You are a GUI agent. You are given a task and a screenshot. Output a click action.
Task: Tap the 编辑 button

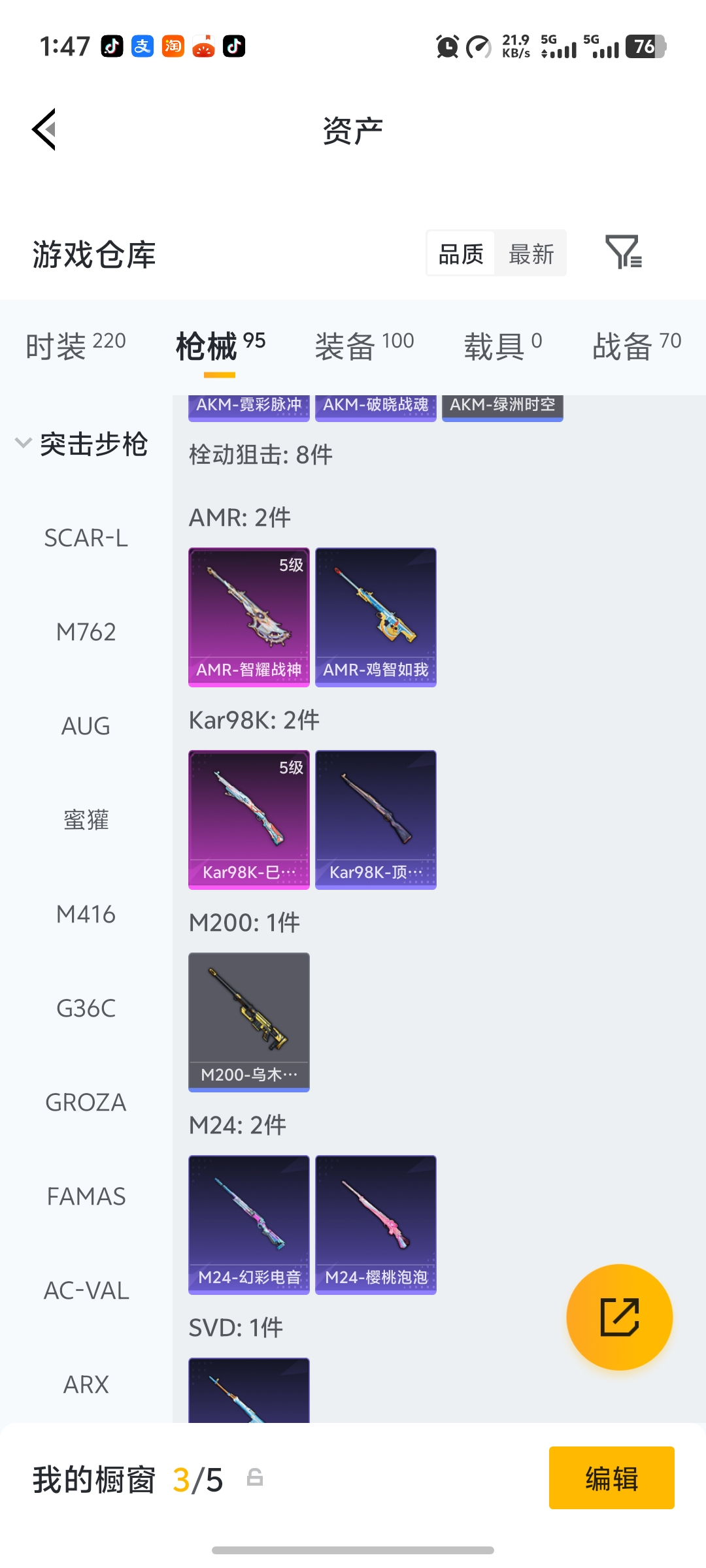(x=612, y=1477)
